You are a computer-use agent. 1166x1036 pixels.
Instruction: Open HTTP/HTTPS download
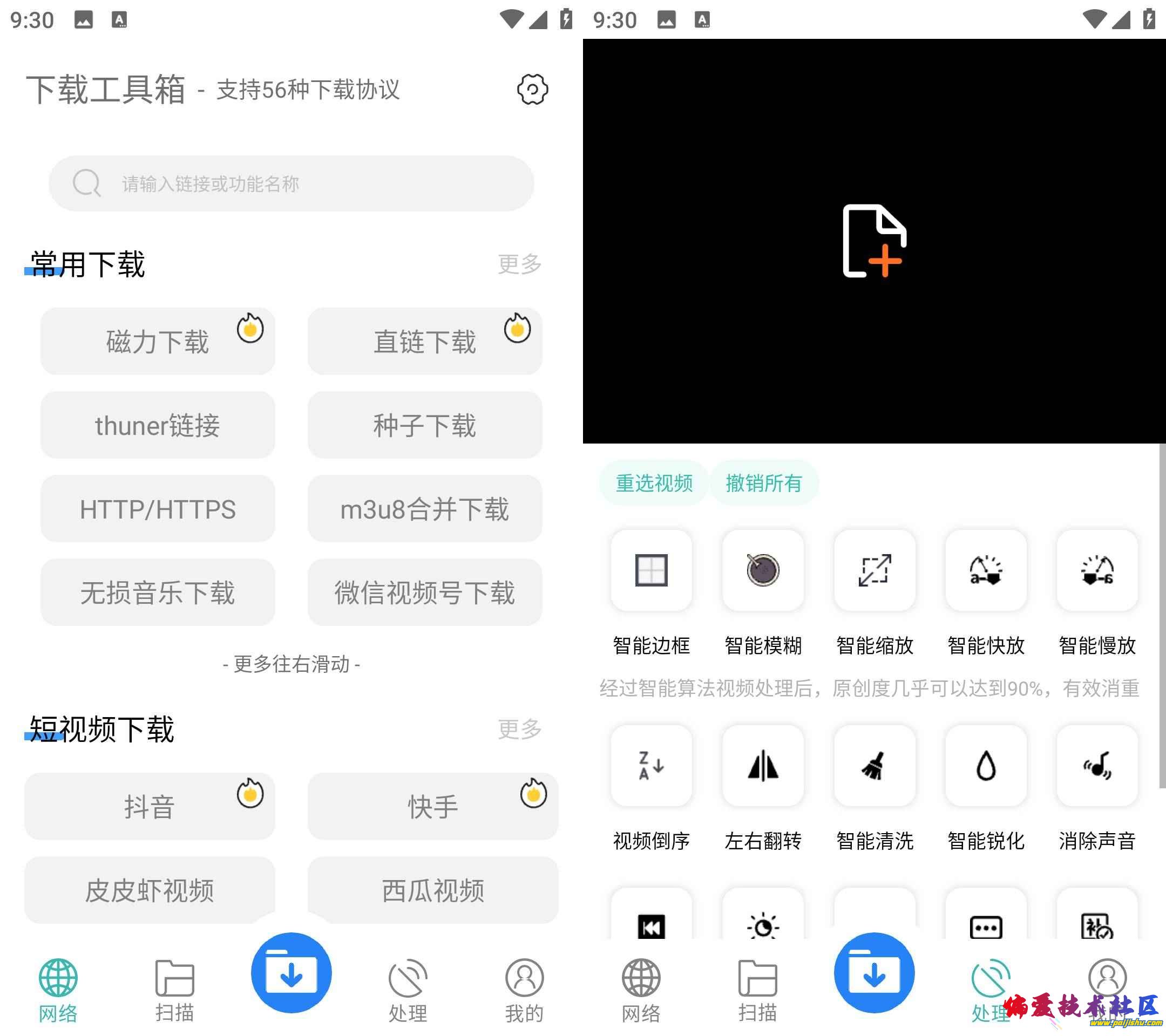coord(158,509)
